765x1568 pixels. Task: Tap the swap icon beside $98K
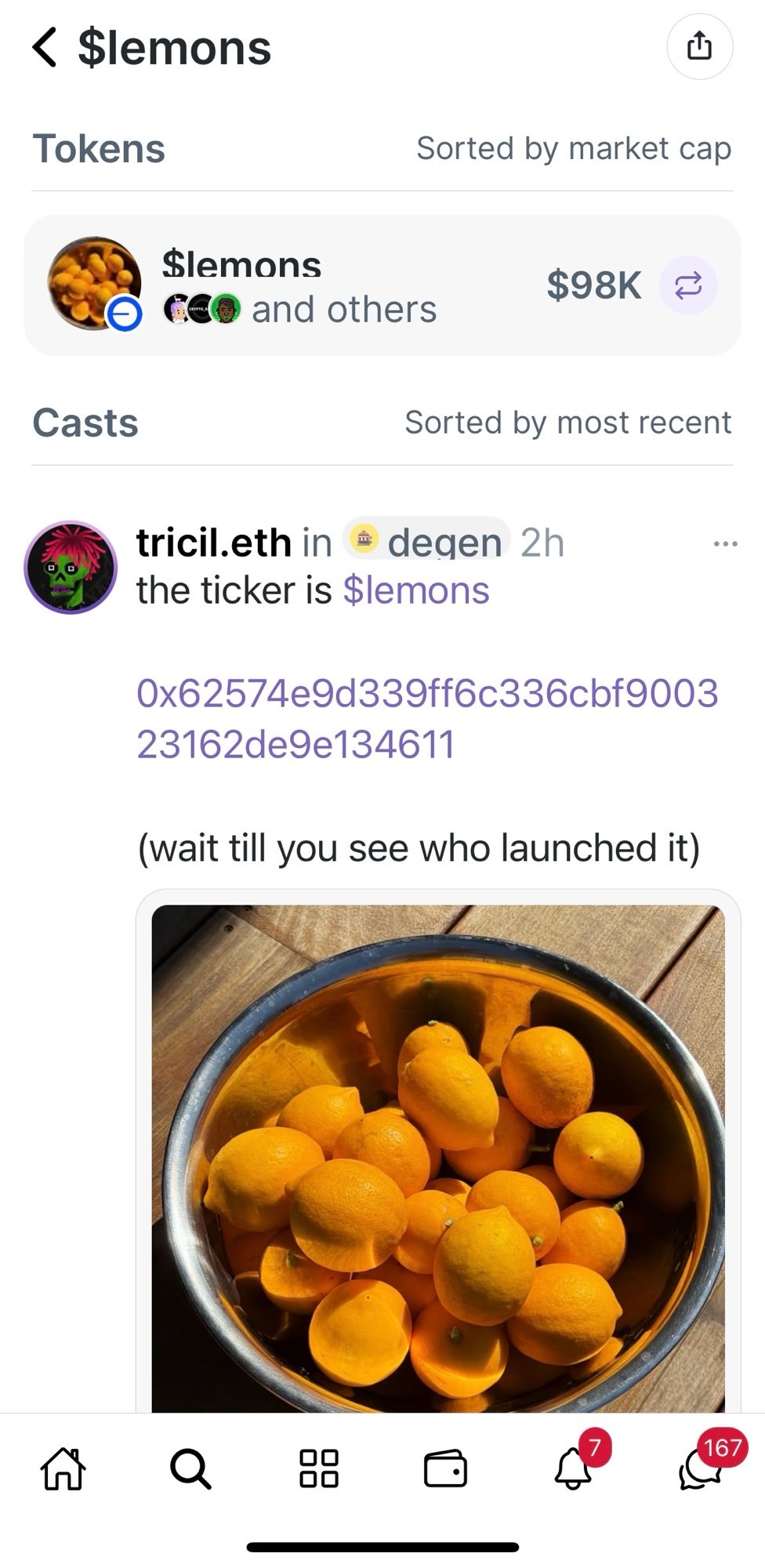pos(687,285)
